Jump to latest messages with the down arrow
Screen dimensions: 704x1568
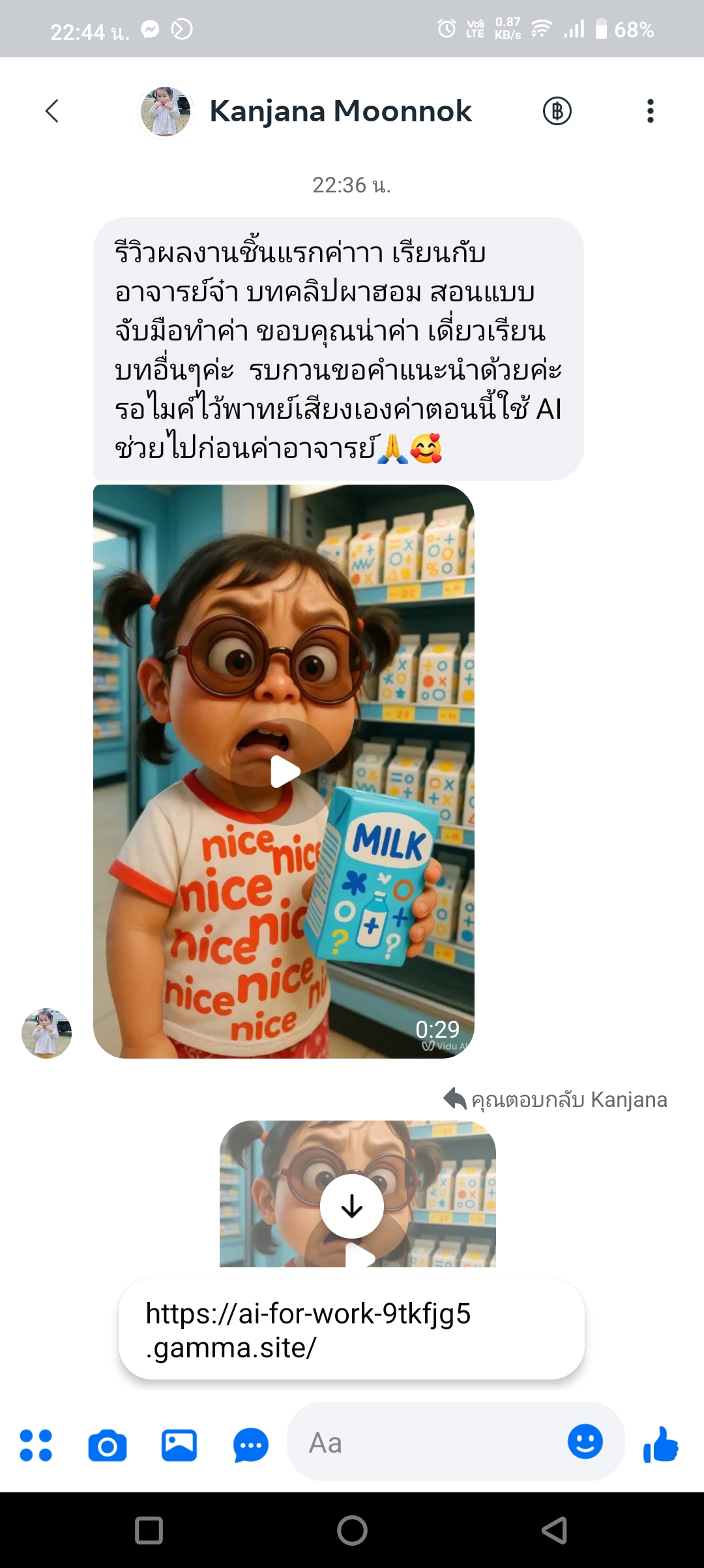[x=352, y=1206]
